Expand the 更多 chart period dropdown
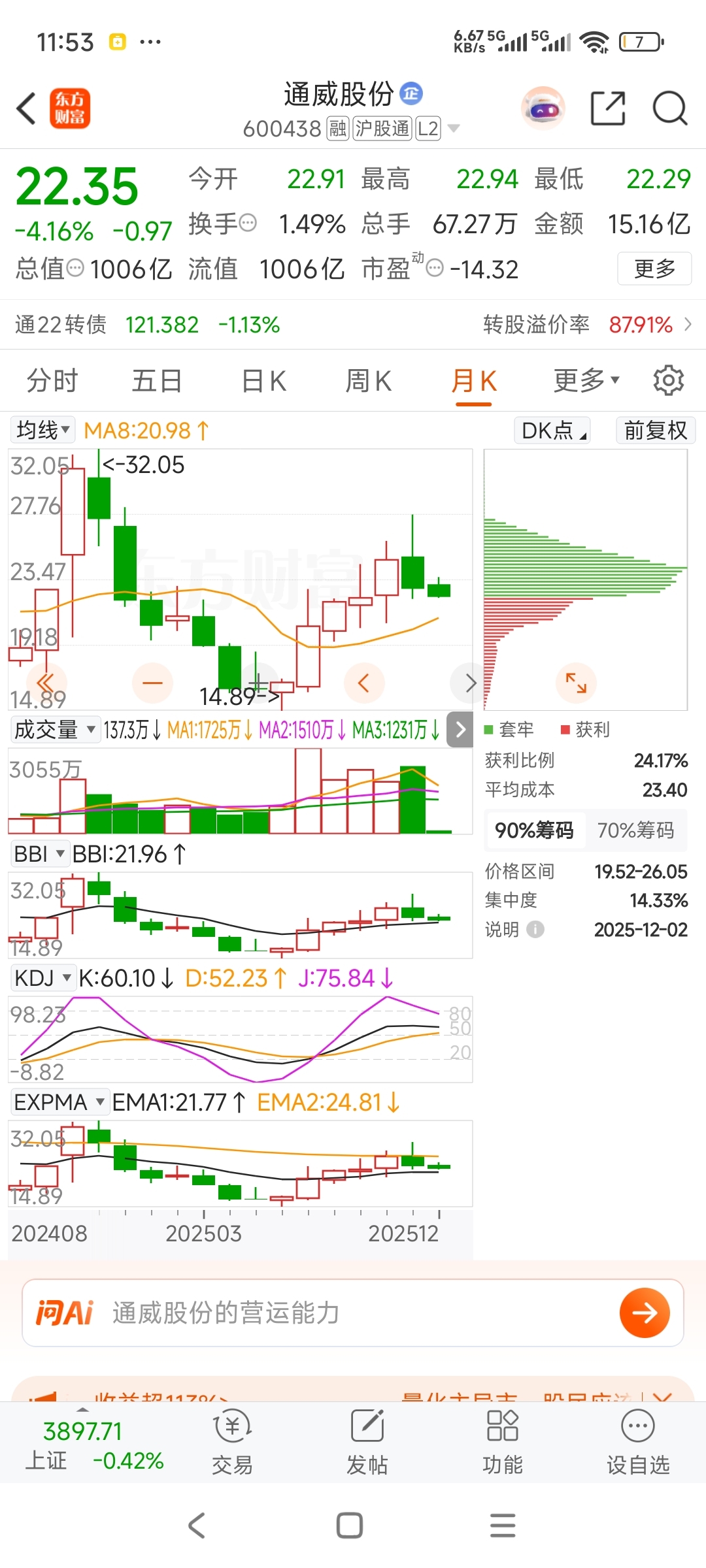The height and width of the screenshot is (1568, 706). click(x=586, y=381)
